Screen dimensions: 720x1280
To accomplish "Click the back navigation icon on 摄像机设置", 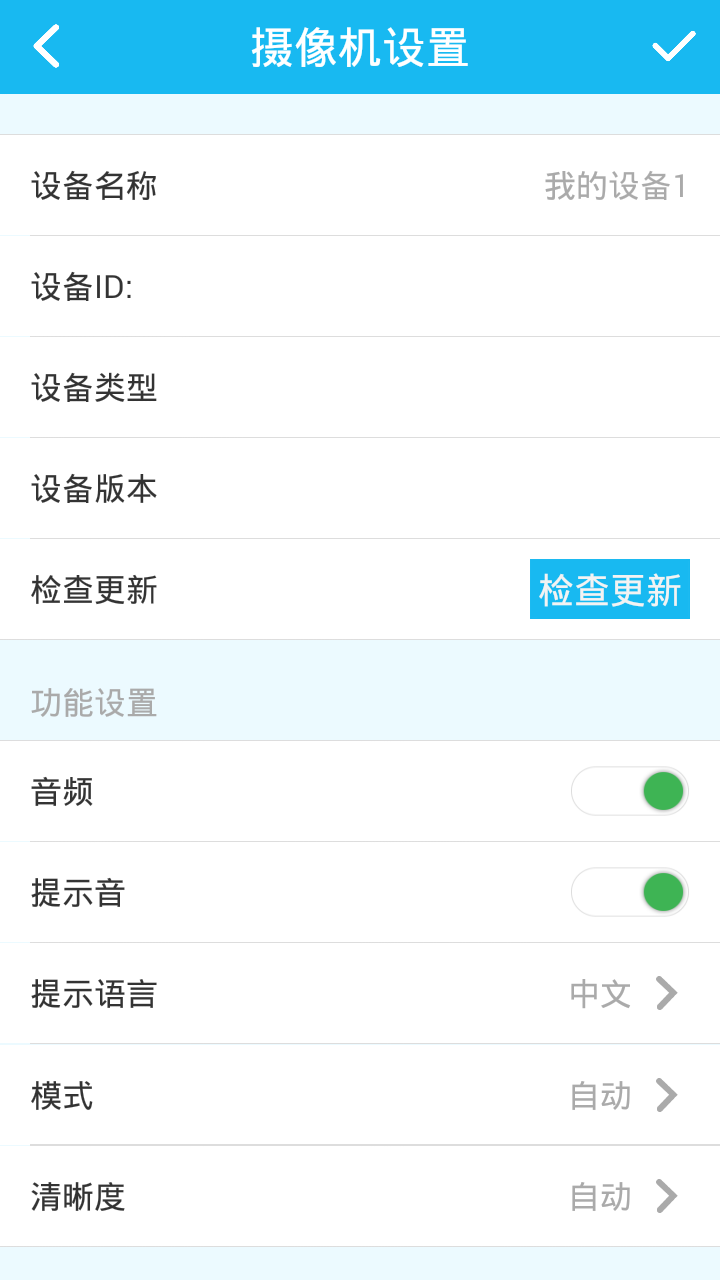I will 46,46.
